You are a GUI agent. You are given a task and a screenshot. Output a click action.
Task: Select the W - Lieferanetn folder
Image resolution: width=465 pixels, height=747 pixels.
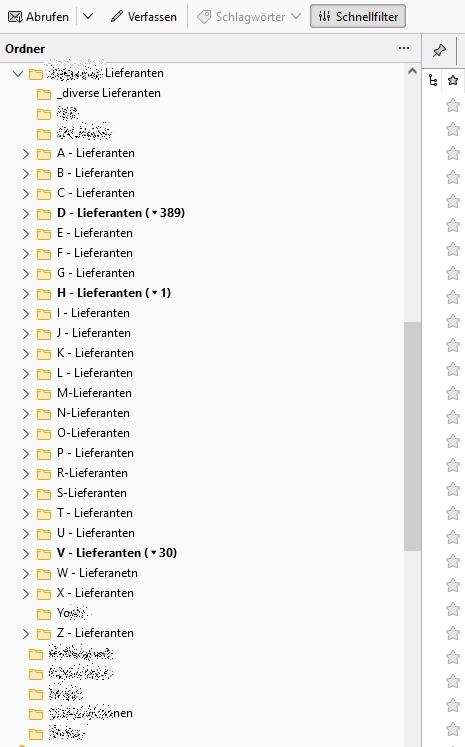(97, 573)
